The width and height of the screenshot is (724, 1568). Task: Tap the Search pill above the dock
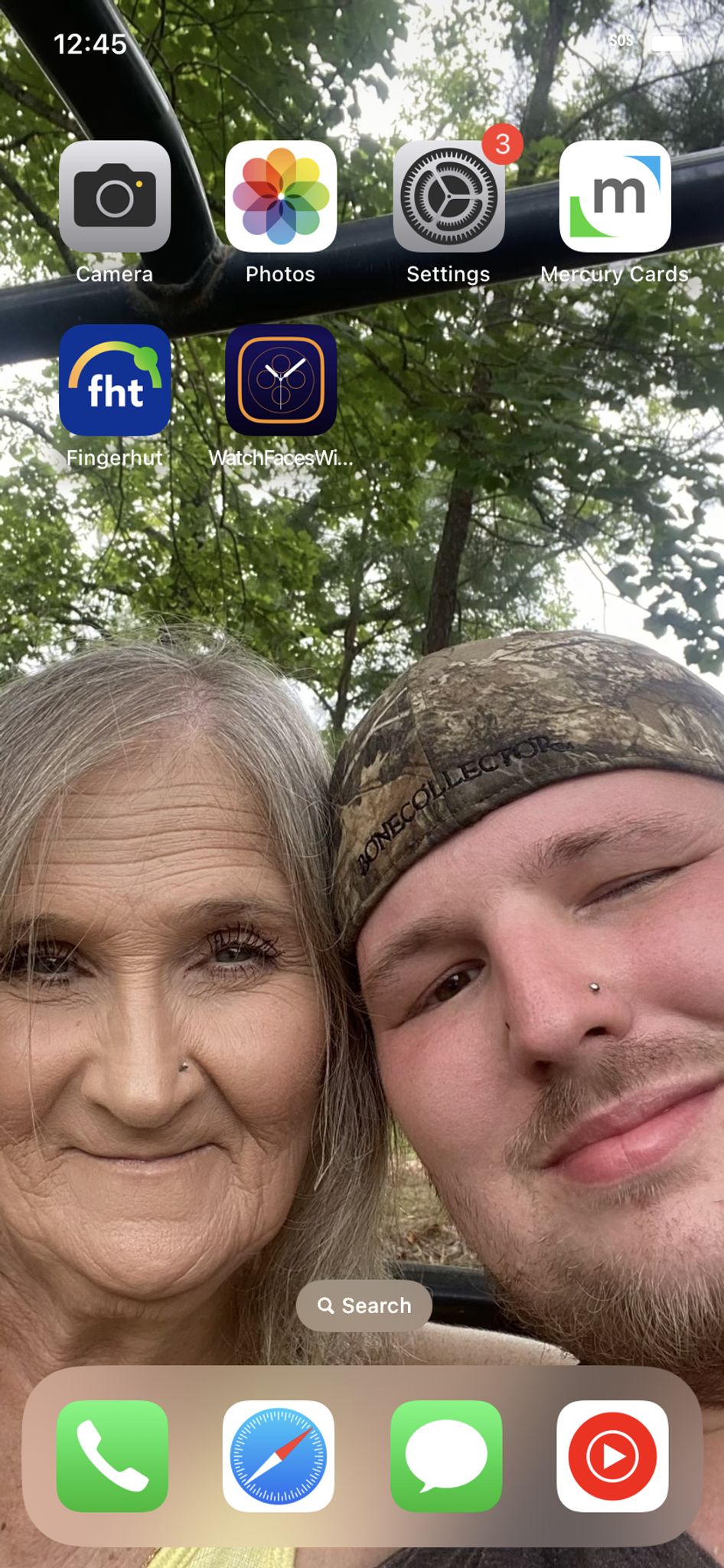coord(364,1305)
